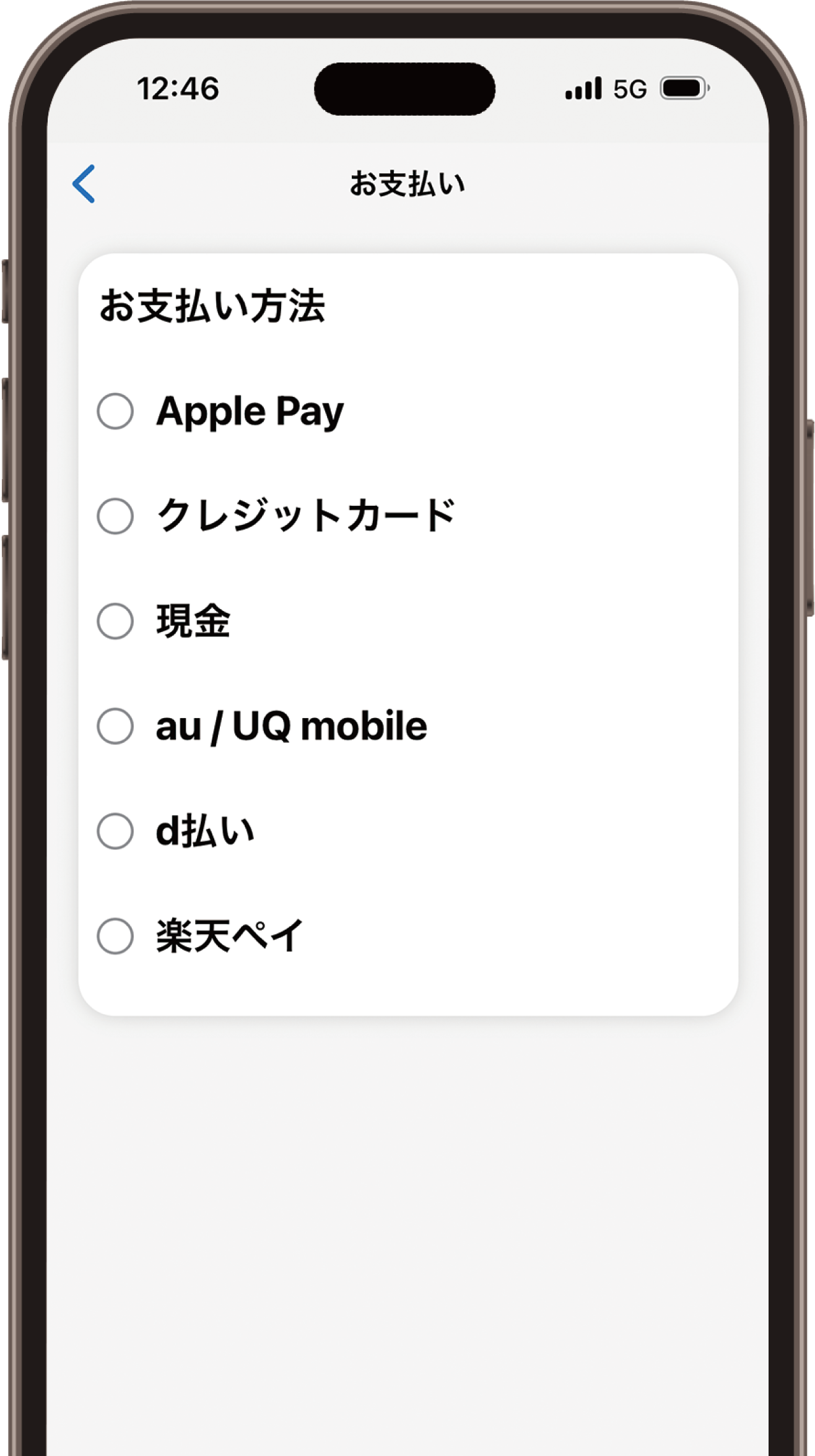Choose d払い payment option
The width and height of the screenshot is (815, 1456).
click(116, 831)
